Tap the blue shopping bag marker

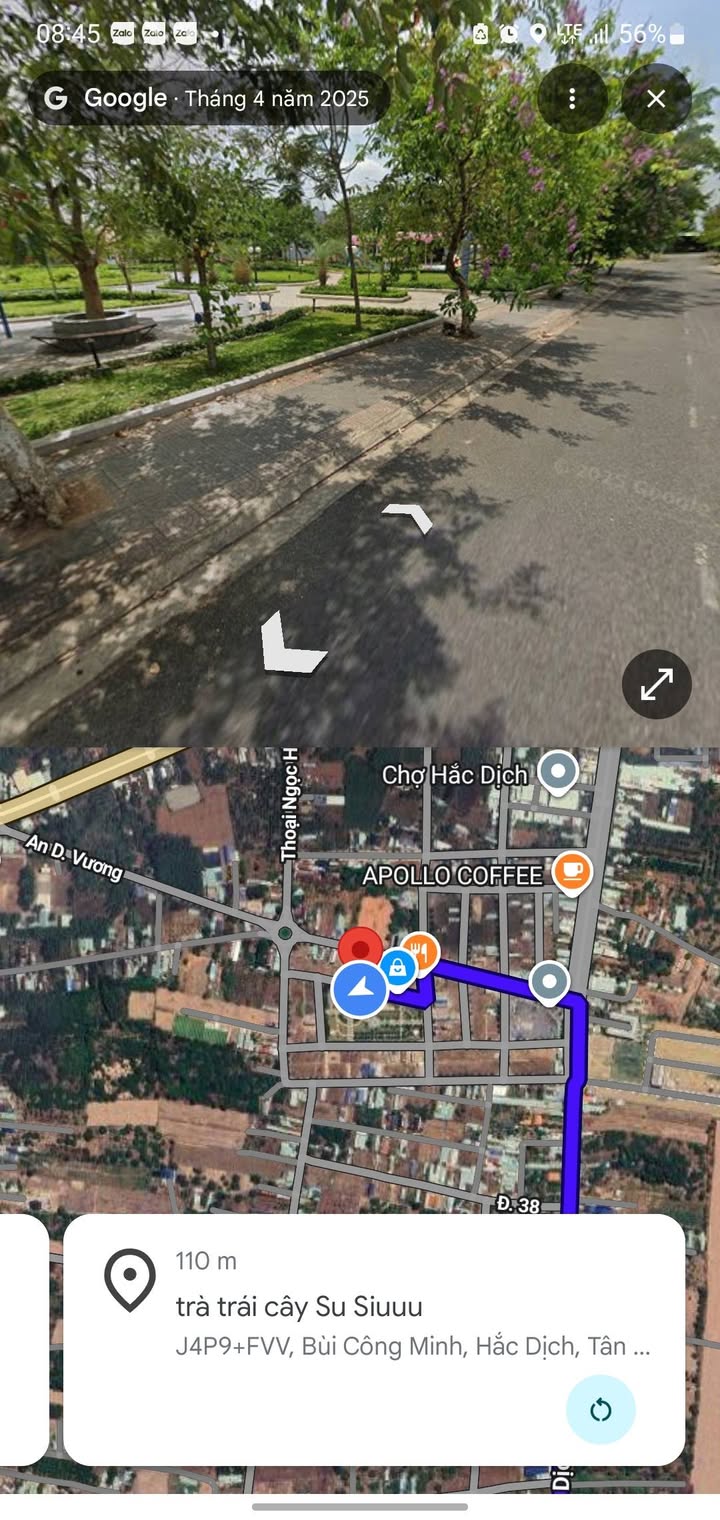coord(398,967)
